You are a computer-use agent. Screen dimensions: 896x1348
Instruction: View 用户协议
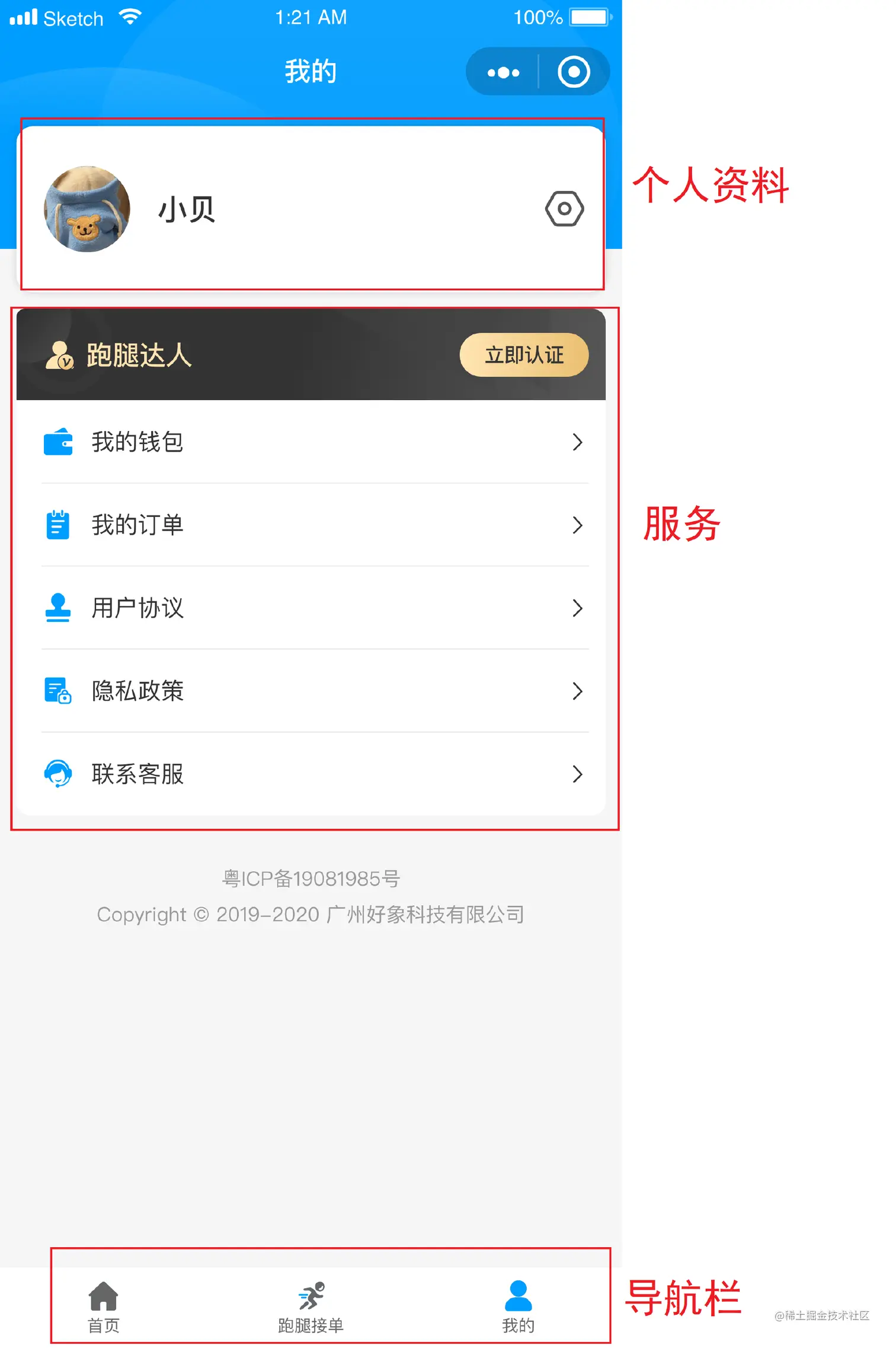[311, 608]
